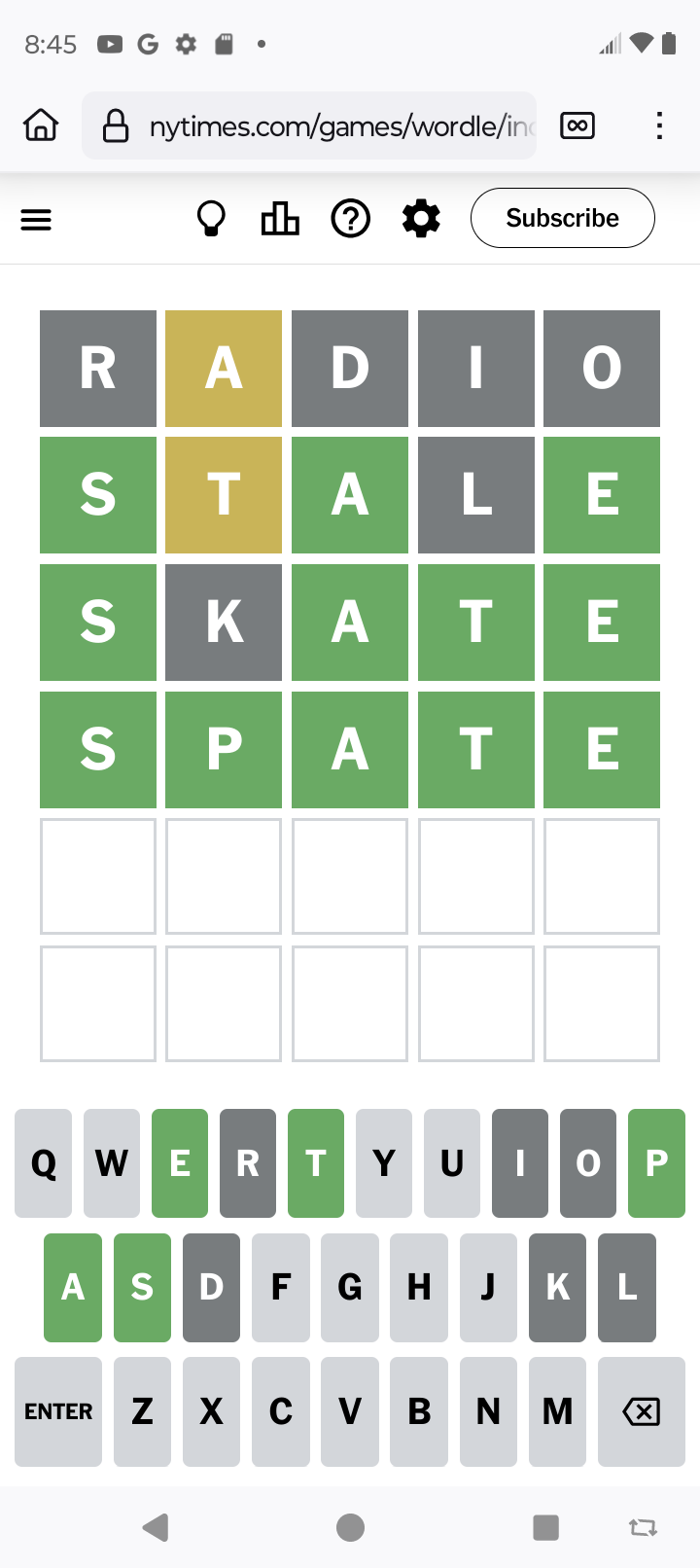Tap the Subscribe button
The image size is (700, 1568).
coord(562,218)
